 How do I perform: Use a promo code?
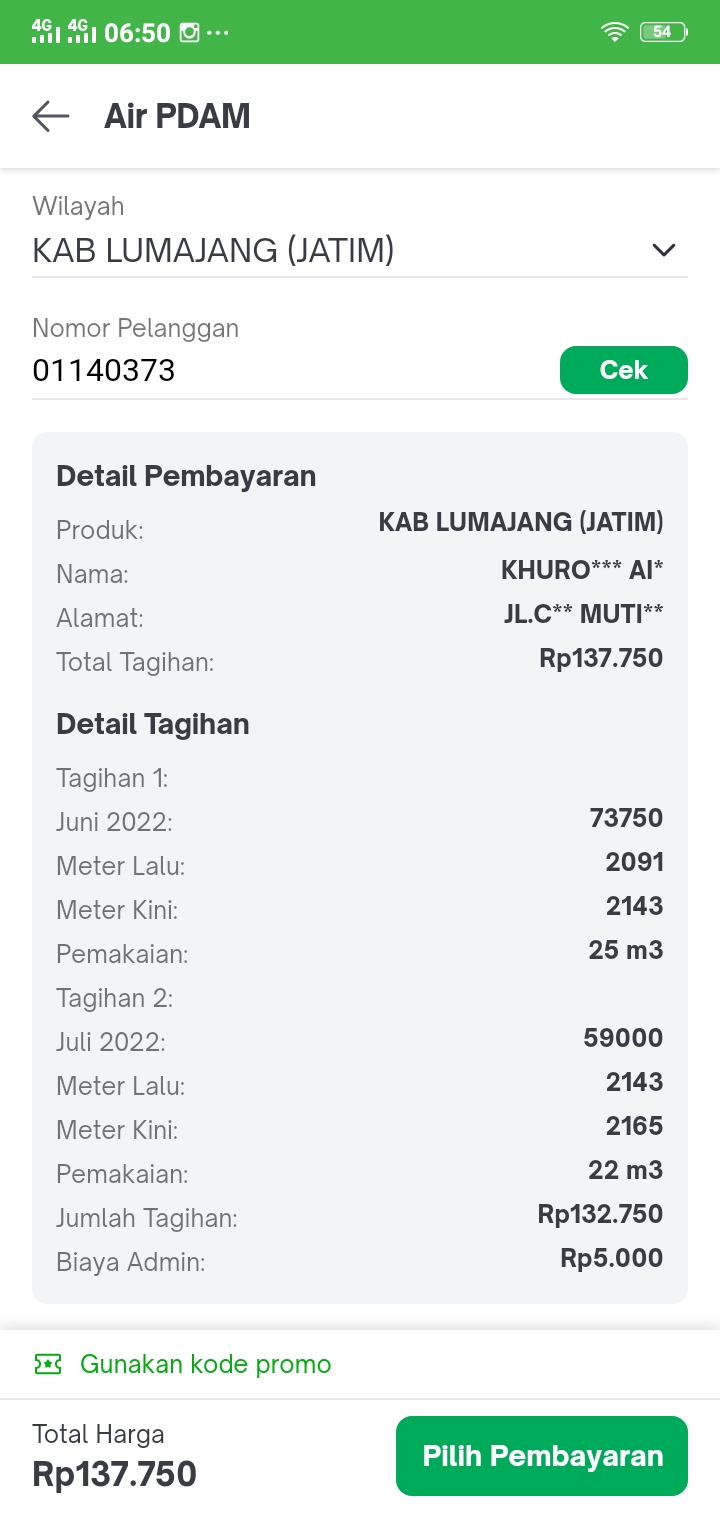pyautogui.click(x=183, y=1364)
